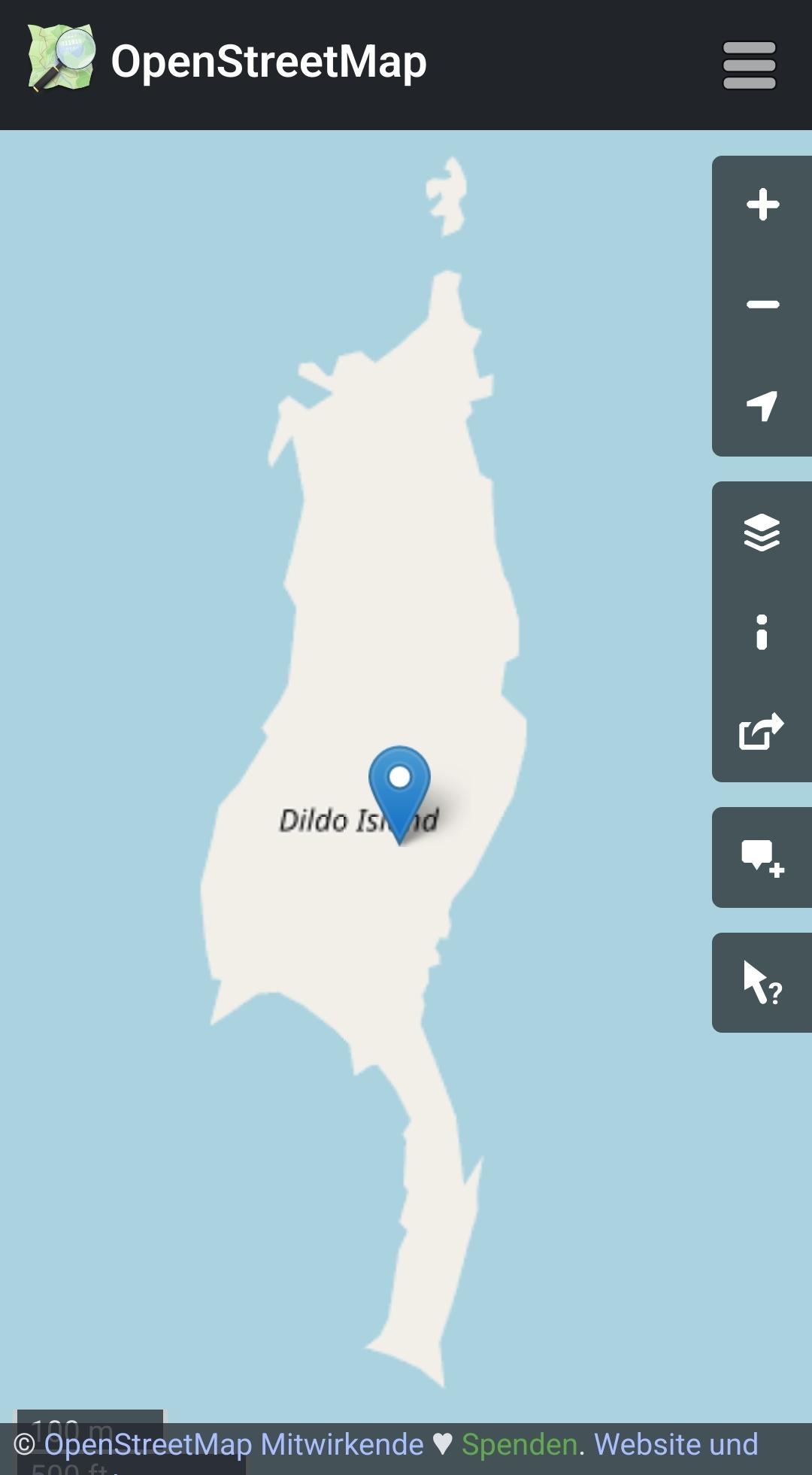Open the map key info
The image size is (812, 1475).
point(762,632)
